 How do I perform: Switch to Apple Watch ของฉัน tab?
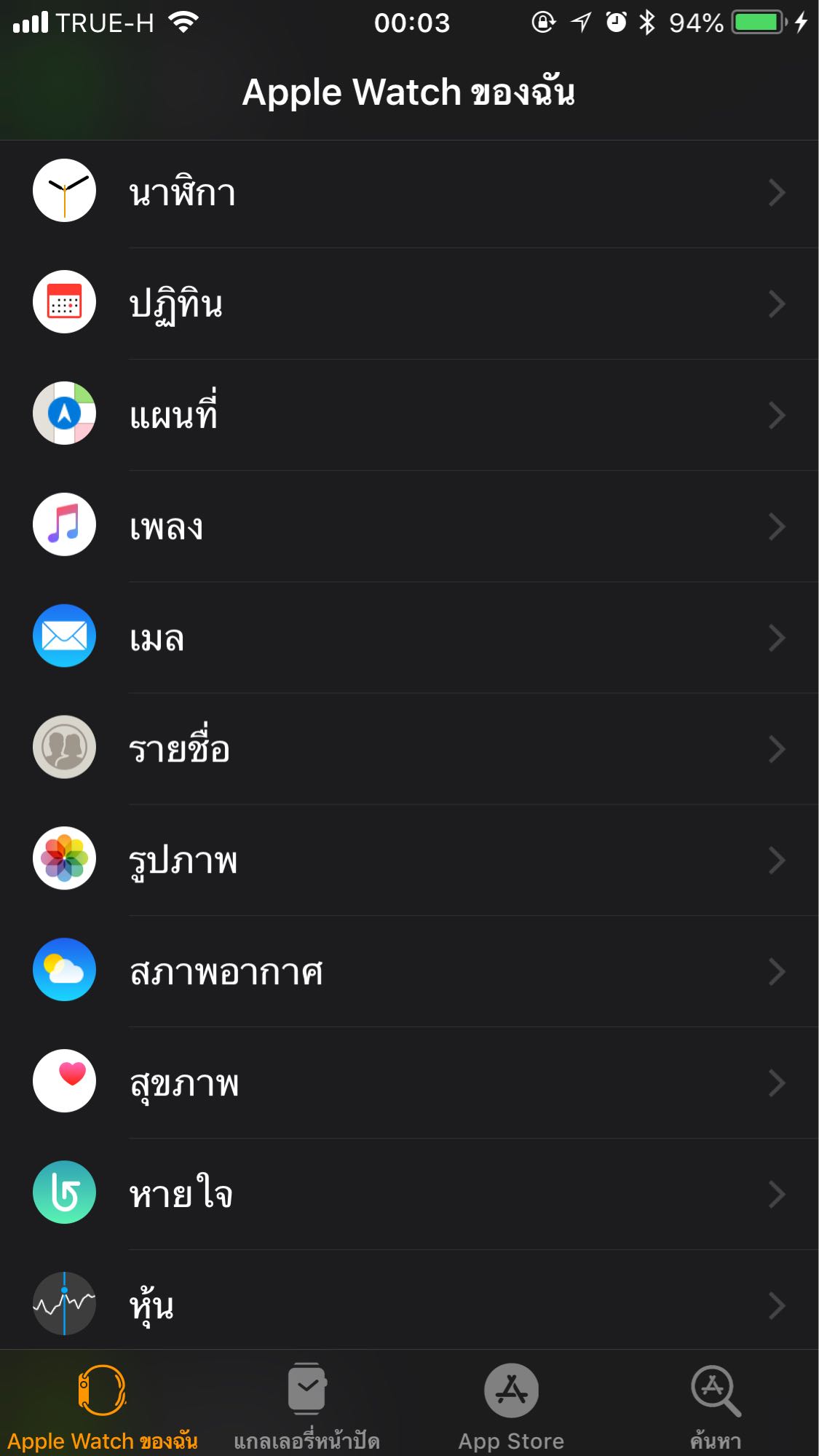103,1406
